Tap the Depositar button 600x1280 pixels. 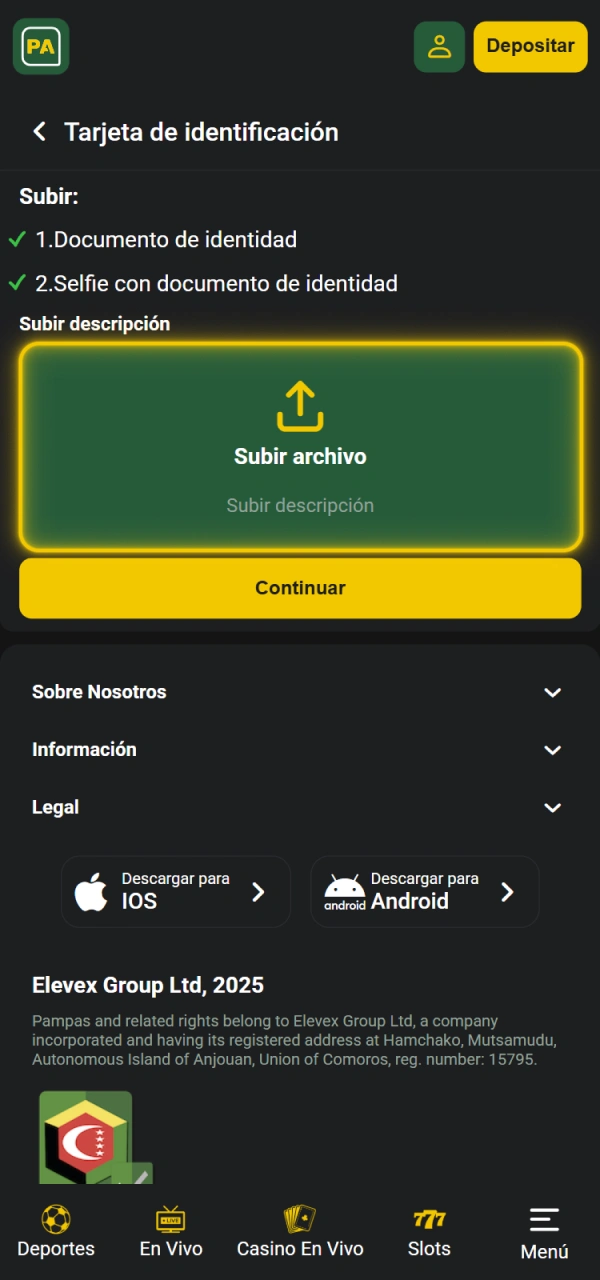(530, 46)
